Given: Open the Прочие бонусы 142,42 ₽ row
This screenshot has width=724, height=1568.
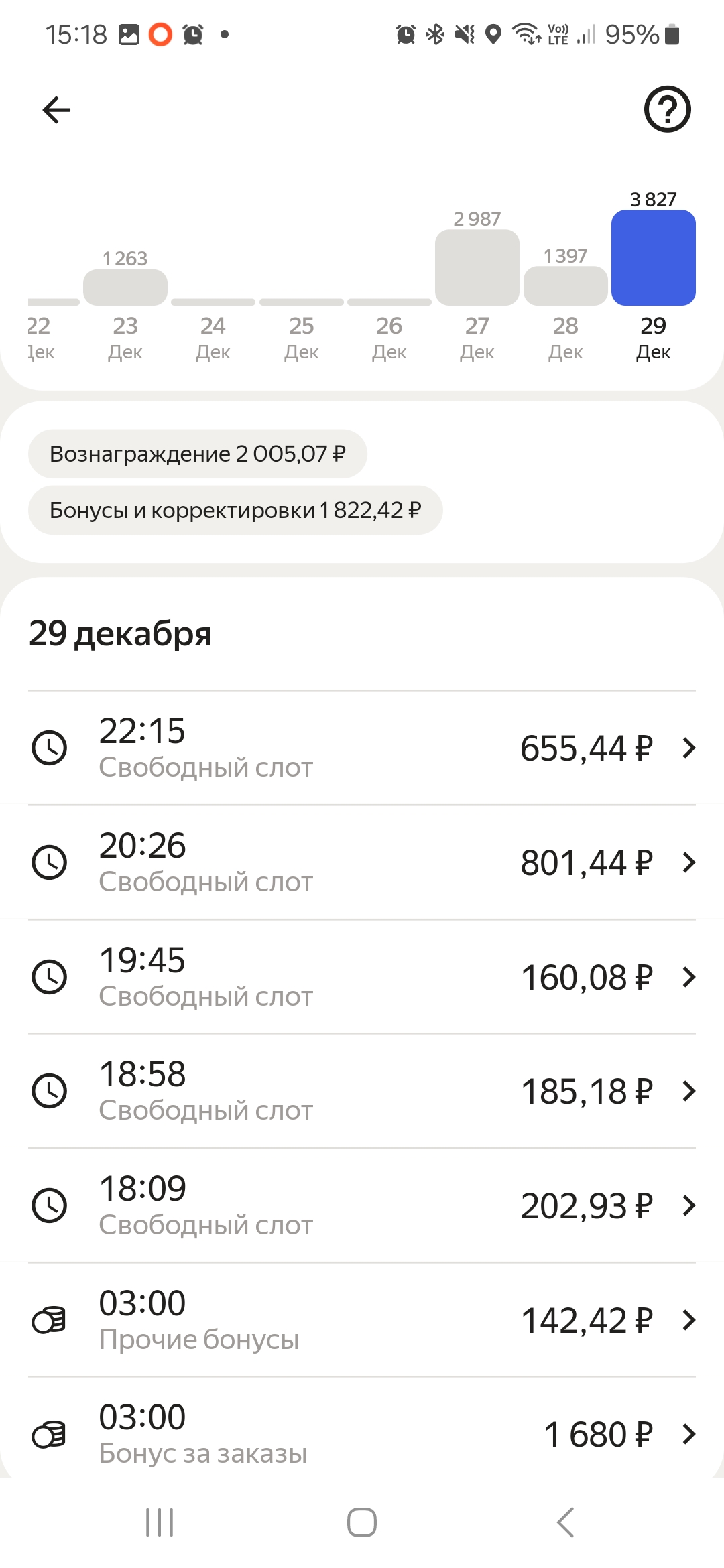Looking at the screenshot, I should 362,1320.
